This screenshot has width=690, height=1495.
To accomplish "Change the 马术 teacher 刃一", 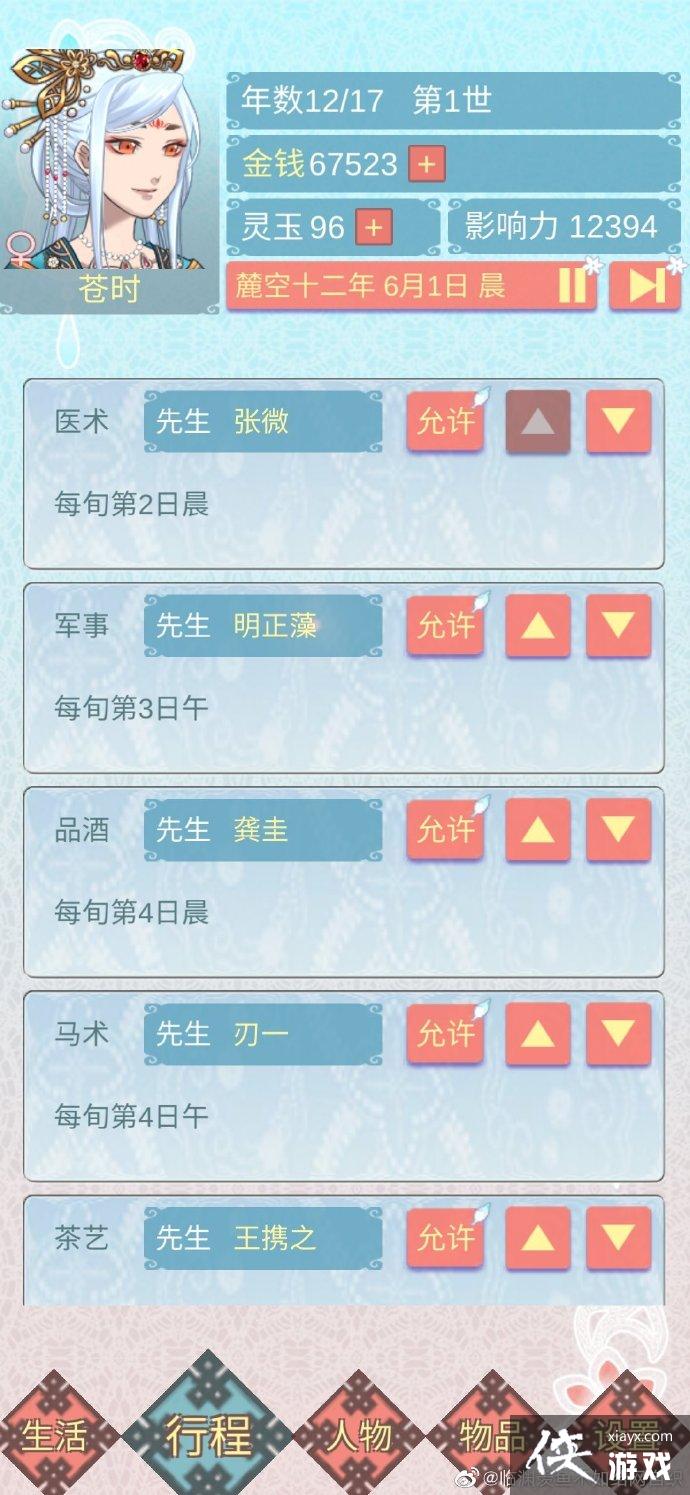I will tap(263, 1034).
